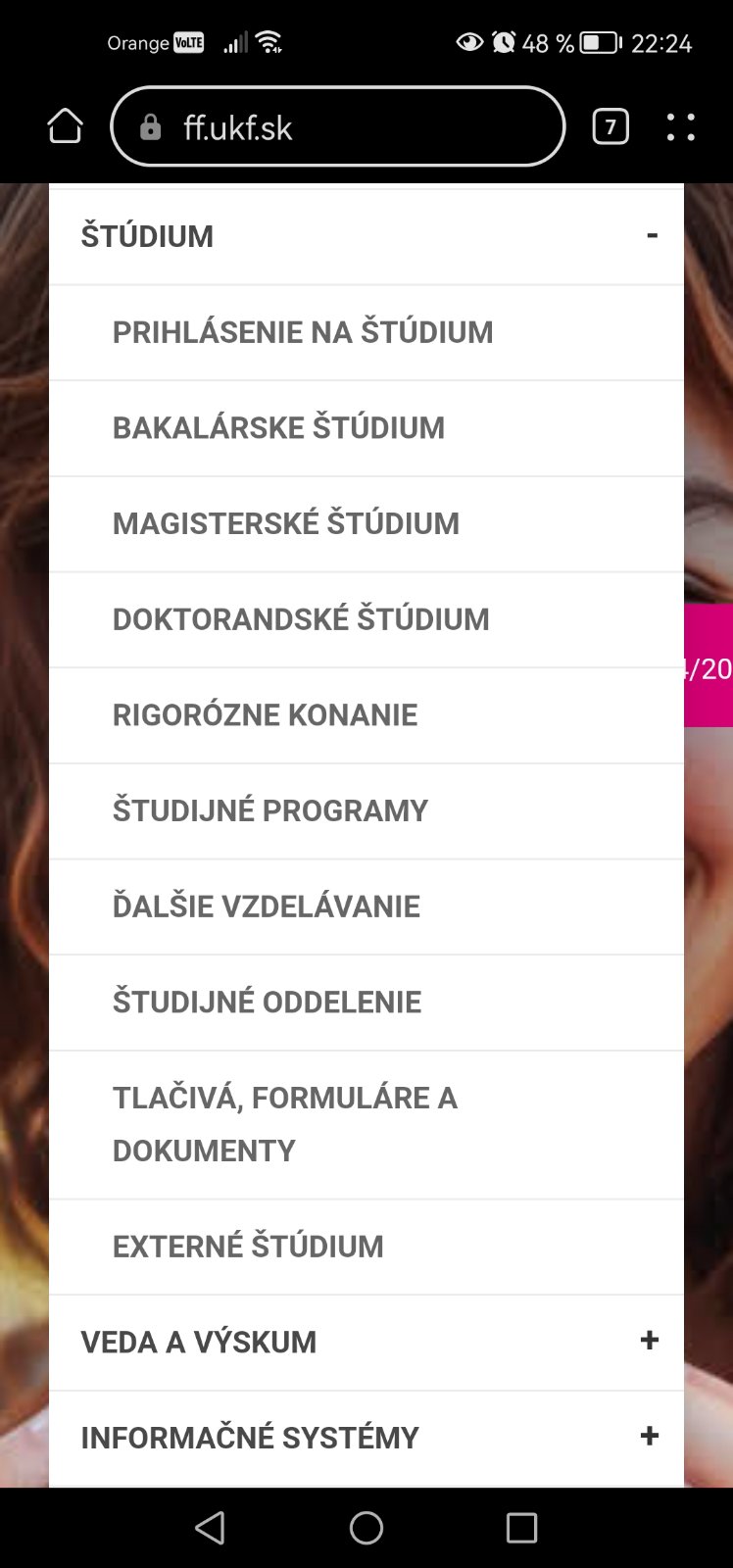Show recent apps
Viewport: 733px width, 1568px height.
click(x=521, y=1528)
